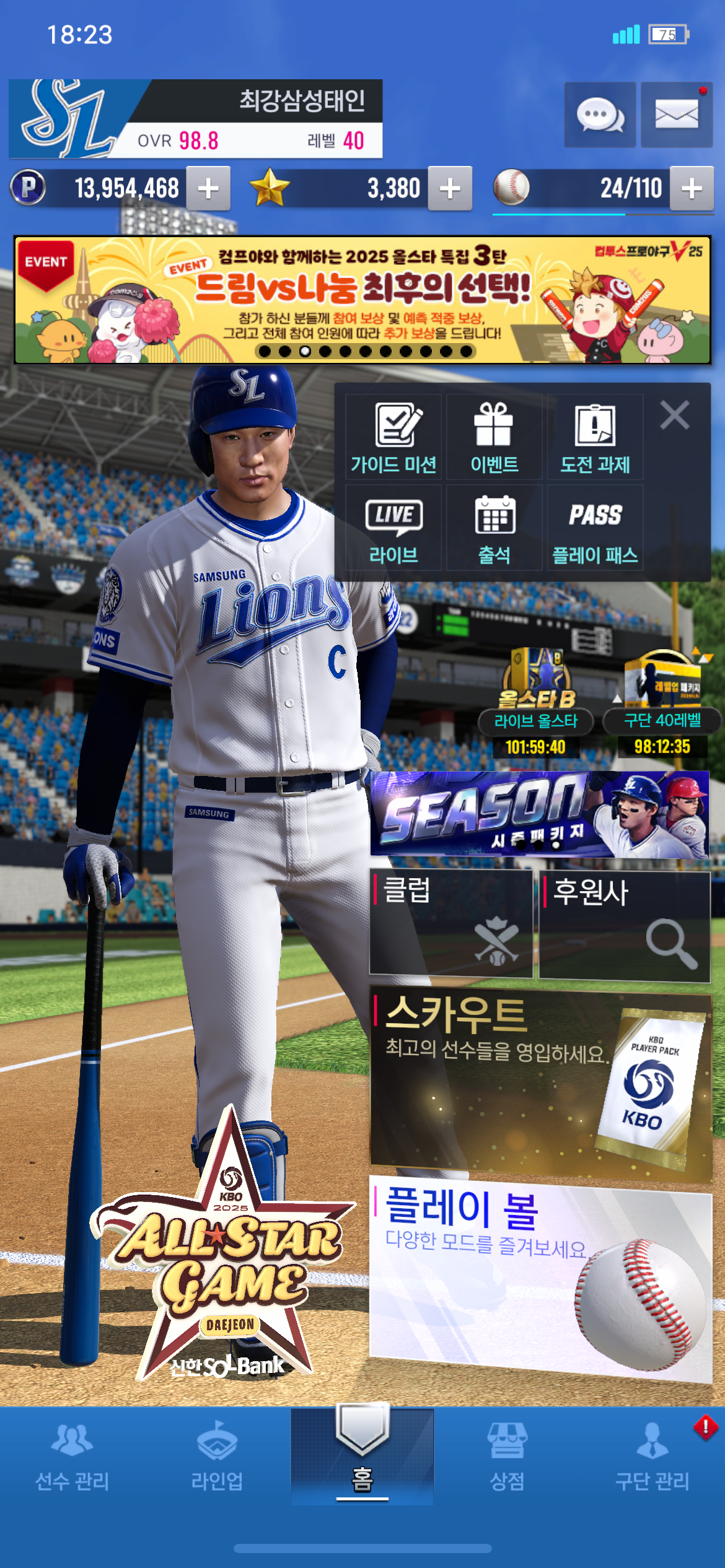Open the 후원사 tile
This screenshot has height=1568, width=725.
tap(625, 926)
